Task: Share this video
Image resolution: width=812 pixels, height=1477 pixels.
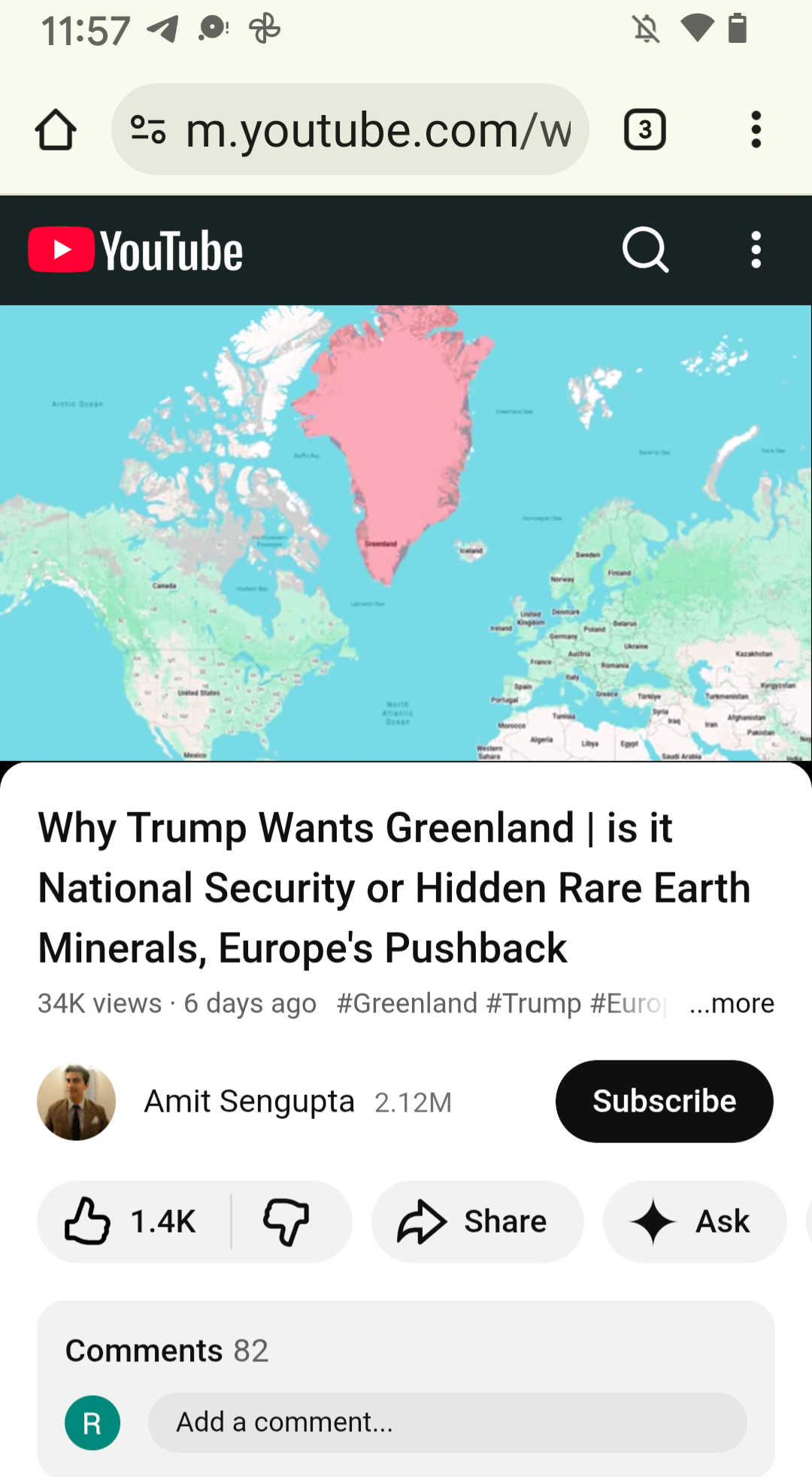Action: (477, 1221)
